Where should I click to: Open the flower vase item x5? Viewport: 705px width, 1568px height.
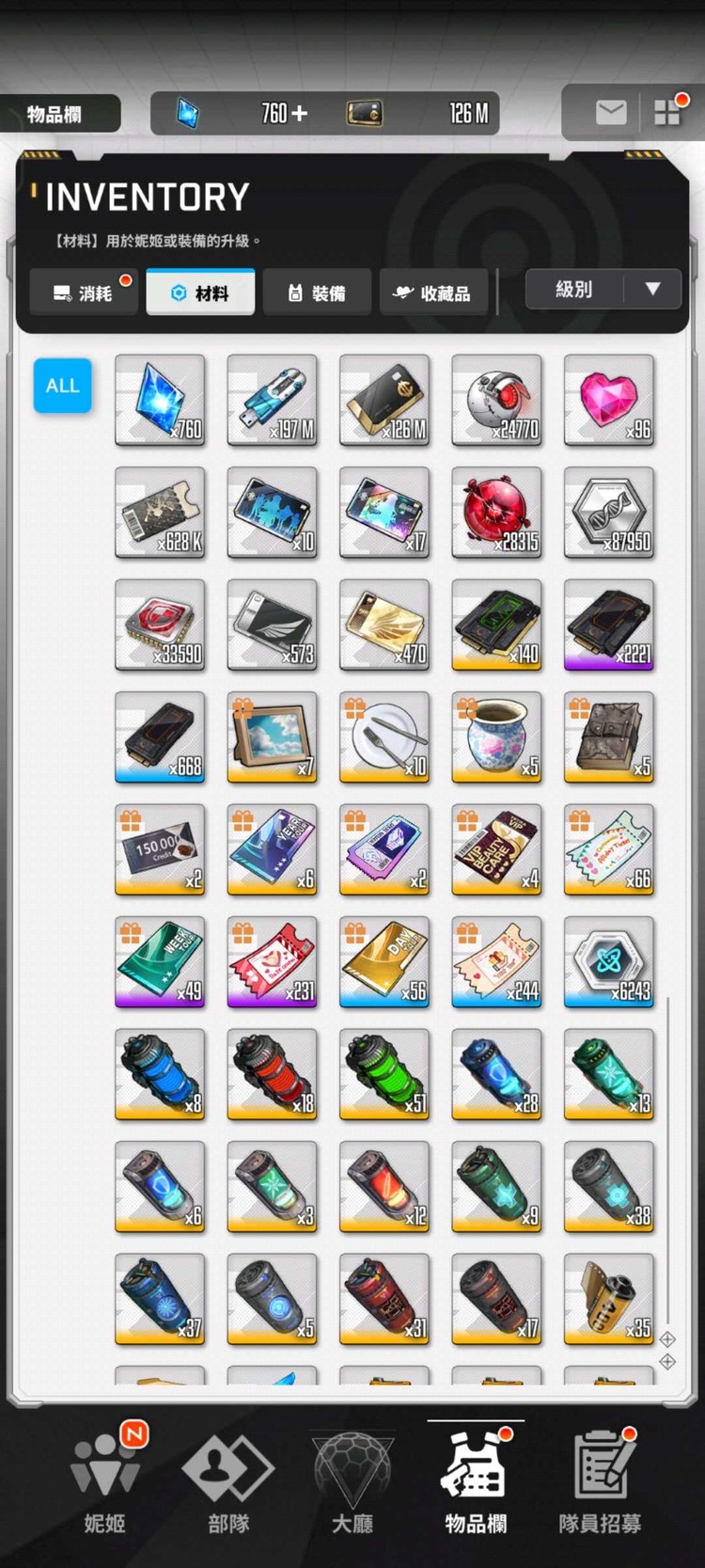496,736
